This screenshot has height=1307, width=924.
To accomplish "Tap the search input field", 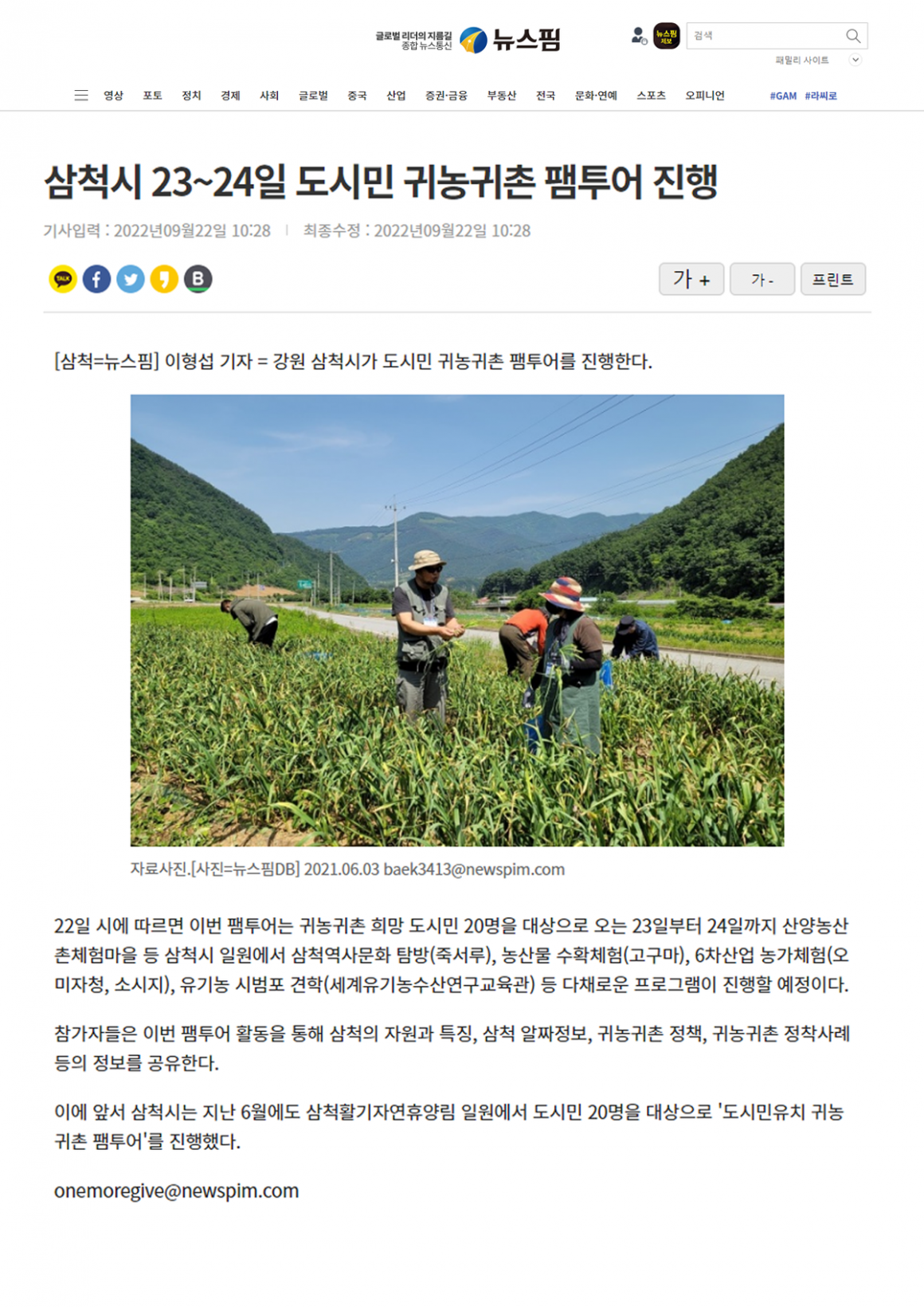I will click(765, 36).
